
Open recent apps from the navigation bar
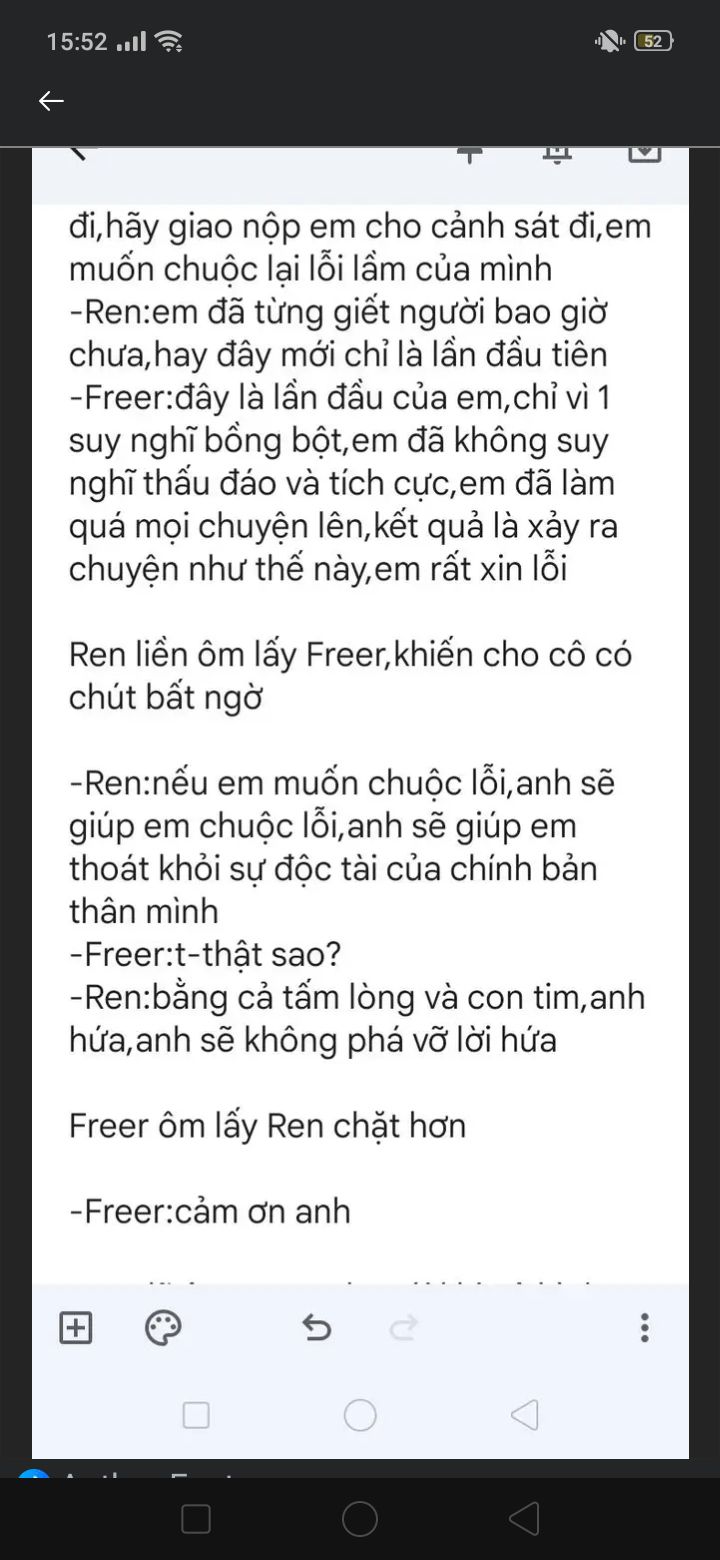(196, 1518)
